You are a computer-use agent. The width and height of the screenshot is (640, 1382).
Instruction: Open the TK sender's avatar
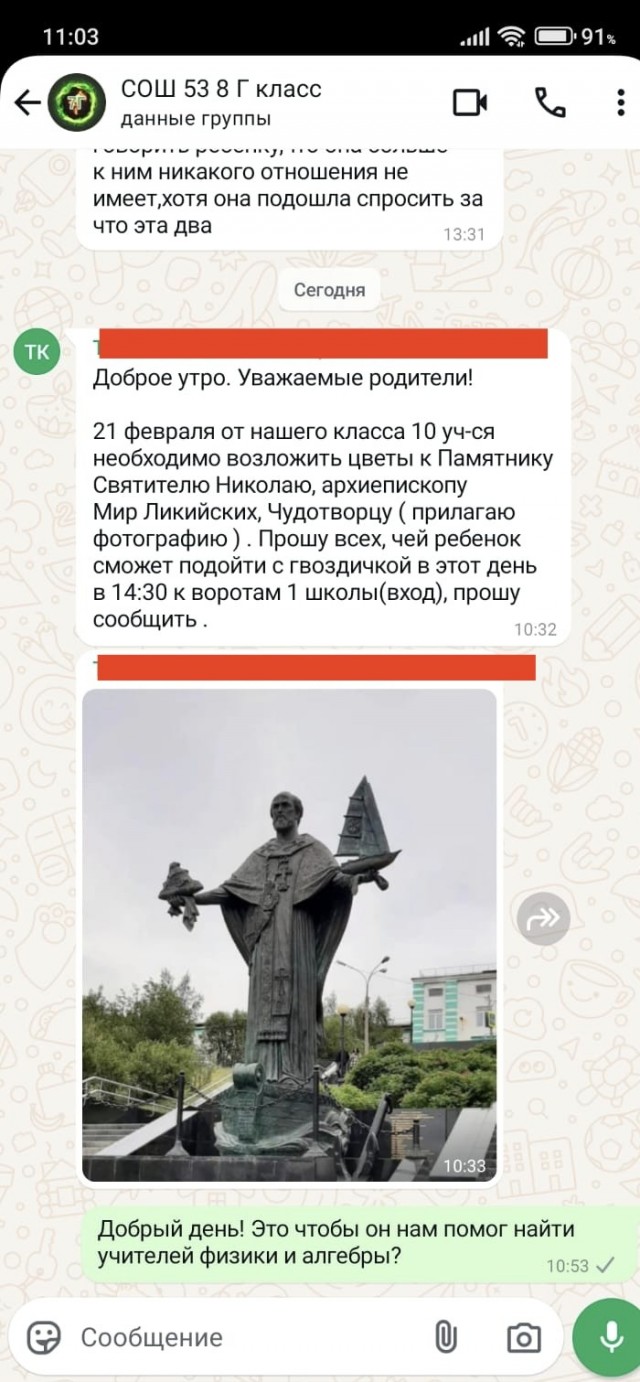[37, 352]
